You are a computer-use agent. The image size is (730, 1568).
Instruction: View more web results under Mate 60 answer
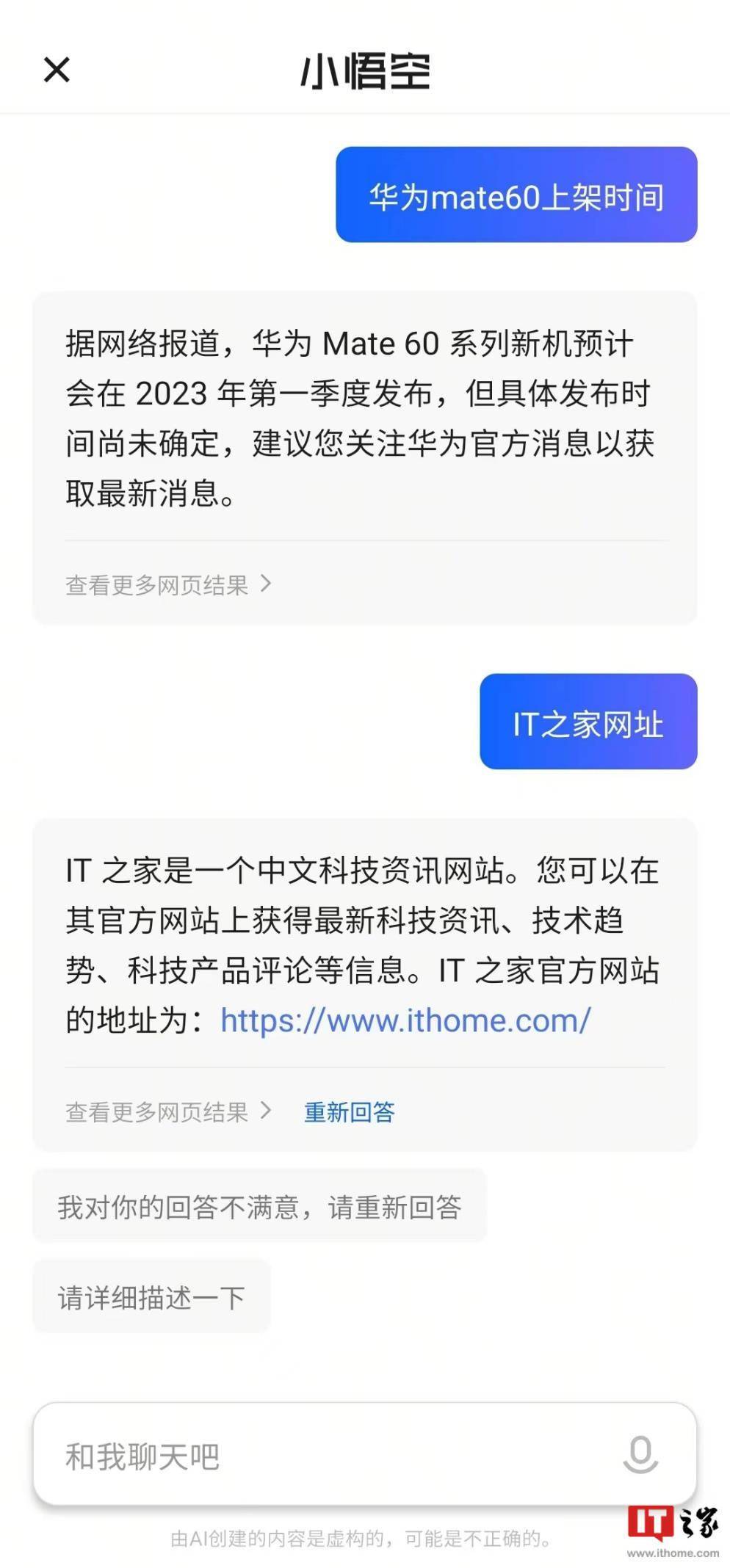[168, 585]
